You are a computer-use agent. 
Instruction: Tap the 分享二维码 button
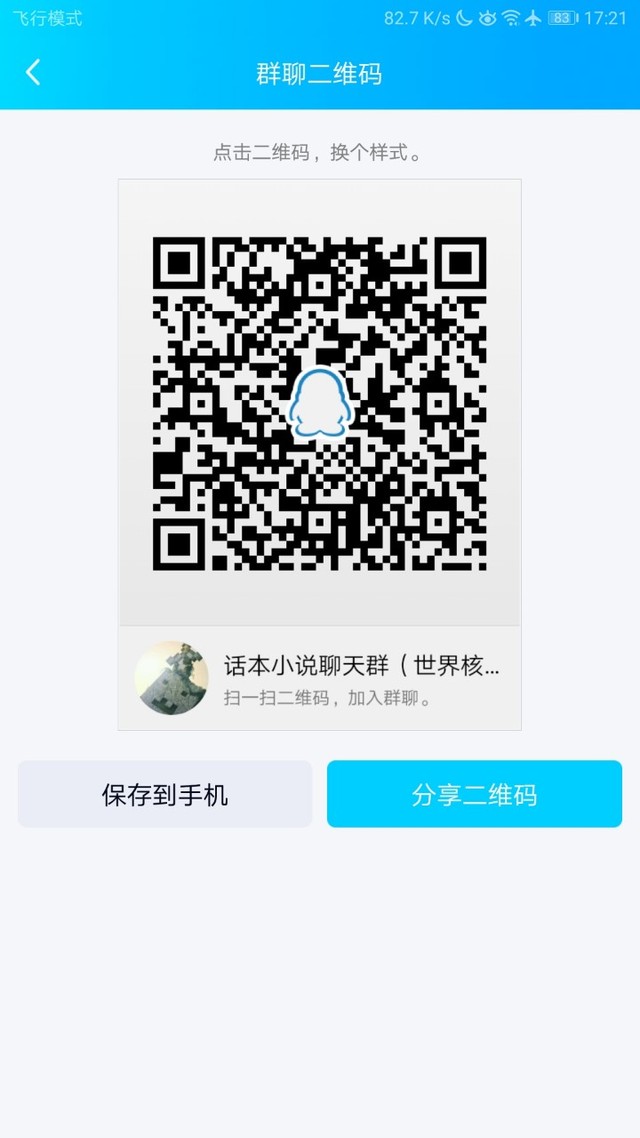coord(475,794)
